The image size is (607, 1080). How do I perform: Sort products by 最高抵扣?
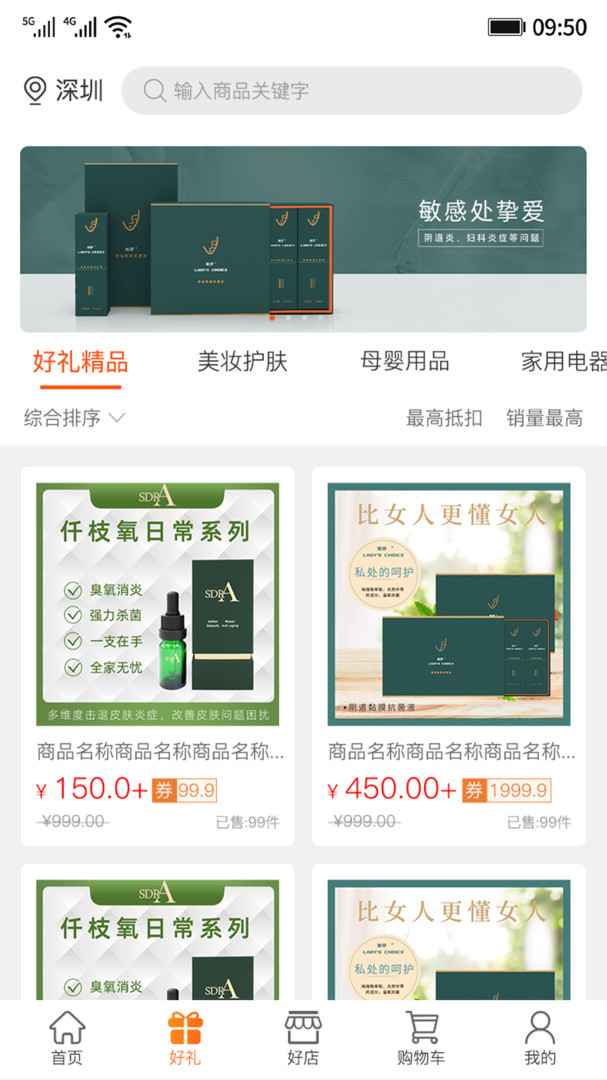(444, 418)
